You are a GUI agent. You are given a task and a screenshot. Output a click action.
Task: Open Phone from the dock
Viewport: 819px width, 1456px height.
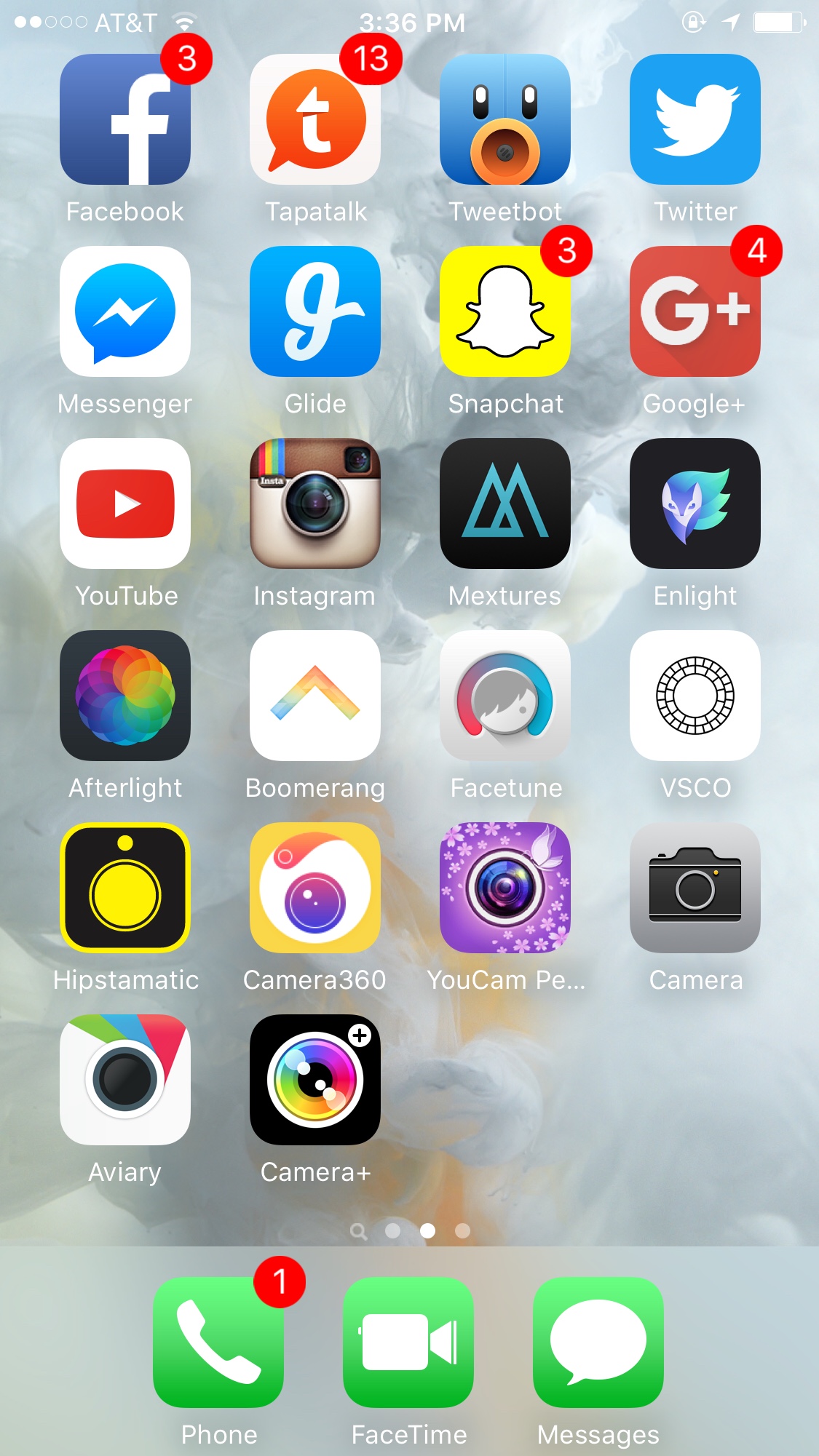click(218, 1342)
